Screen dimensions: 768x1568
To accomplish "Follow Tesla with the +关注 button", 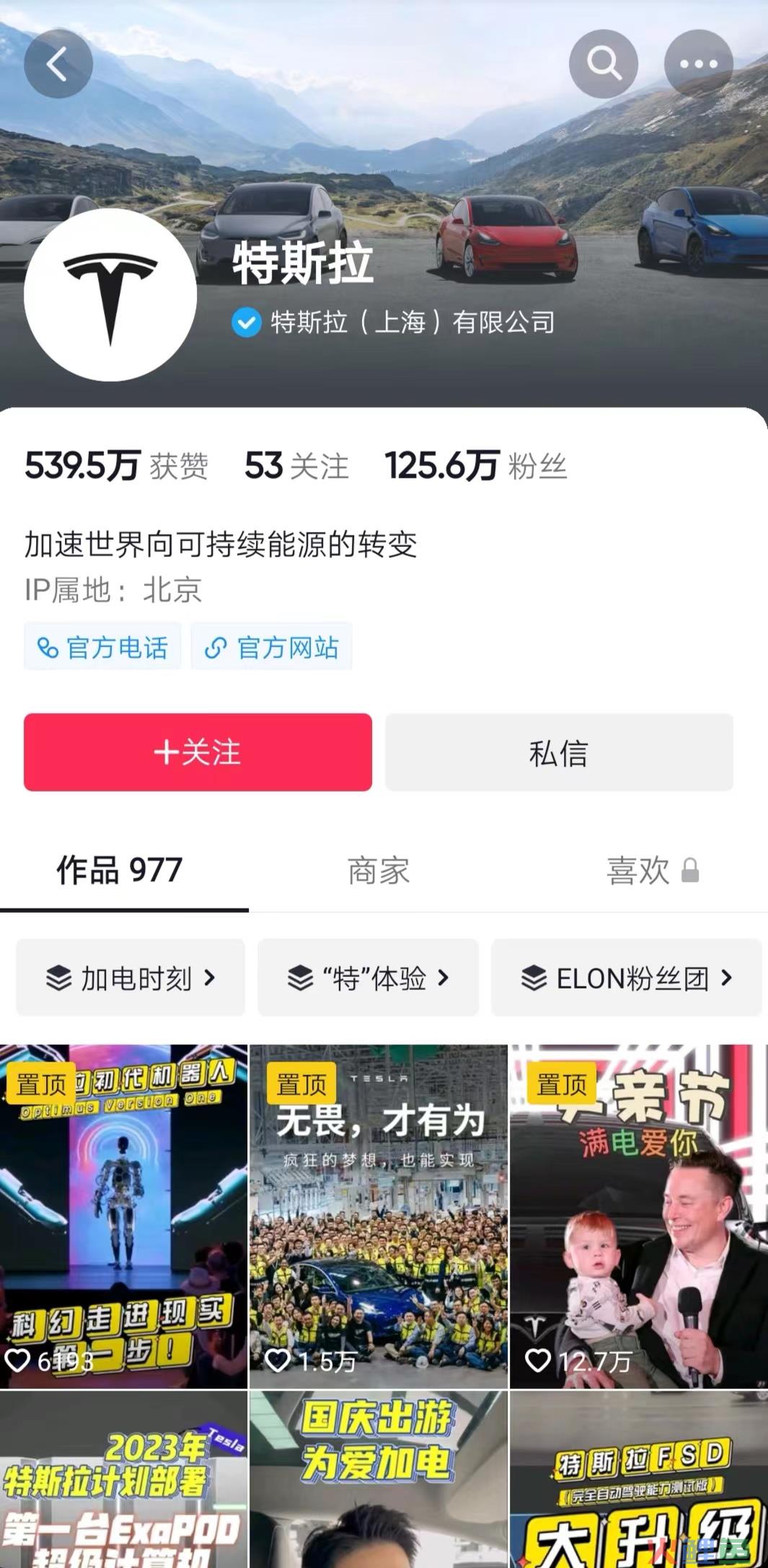I will point(198,753).
